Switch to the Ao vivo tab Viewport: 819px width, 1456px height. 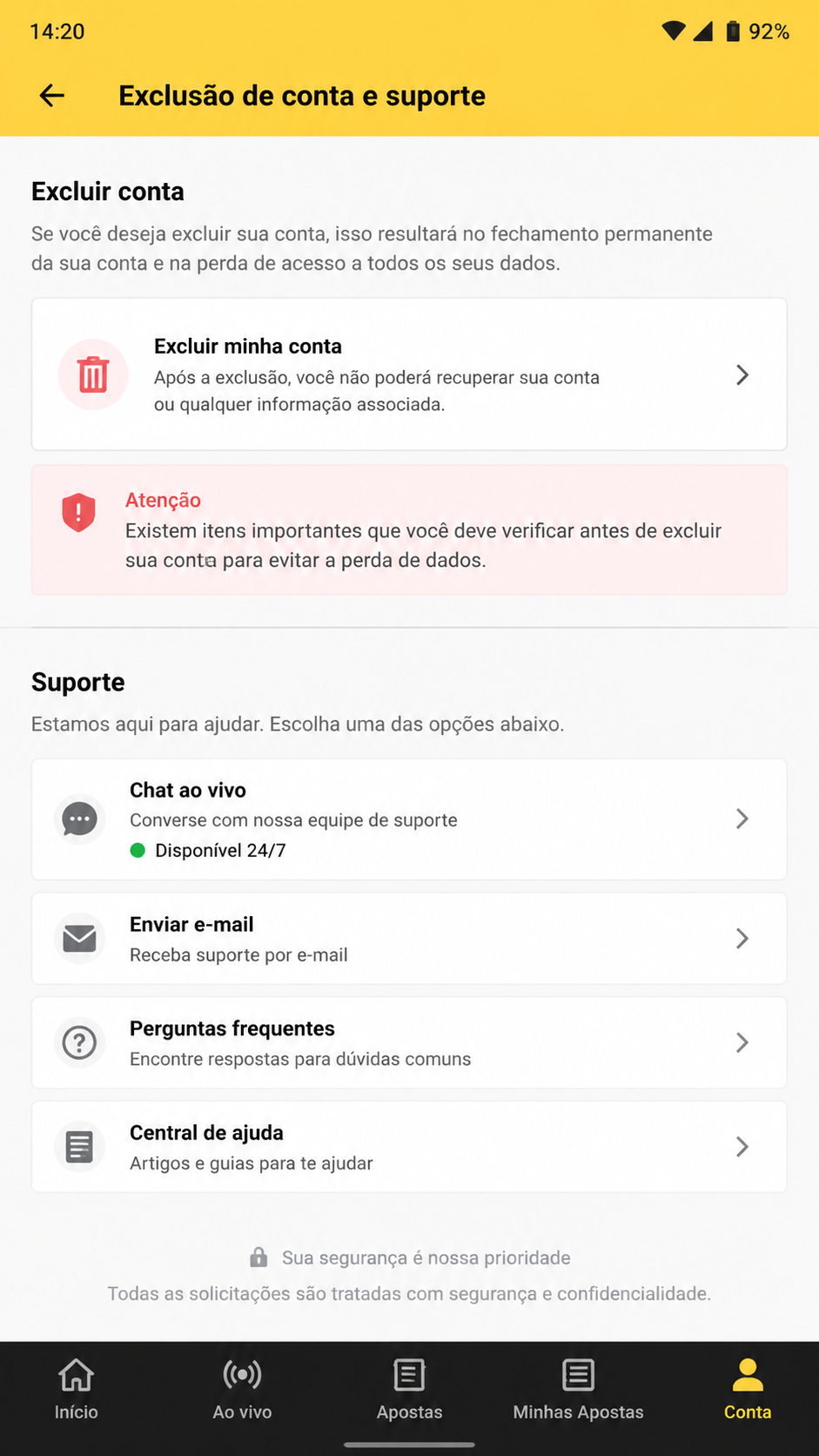[242, 1390]
